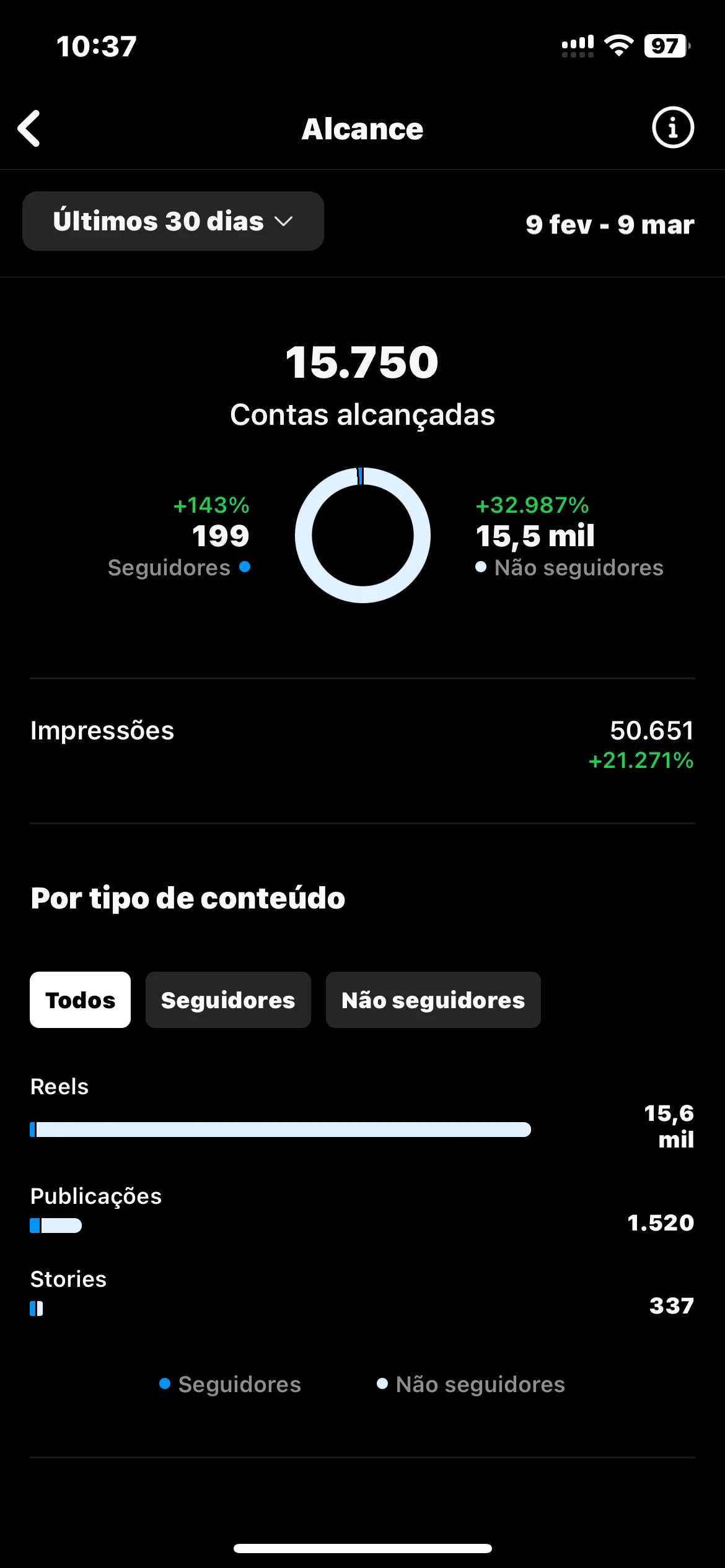Go back from the Alcance screen
This screenshot has height=1568, width=725.
pos(30,129)
